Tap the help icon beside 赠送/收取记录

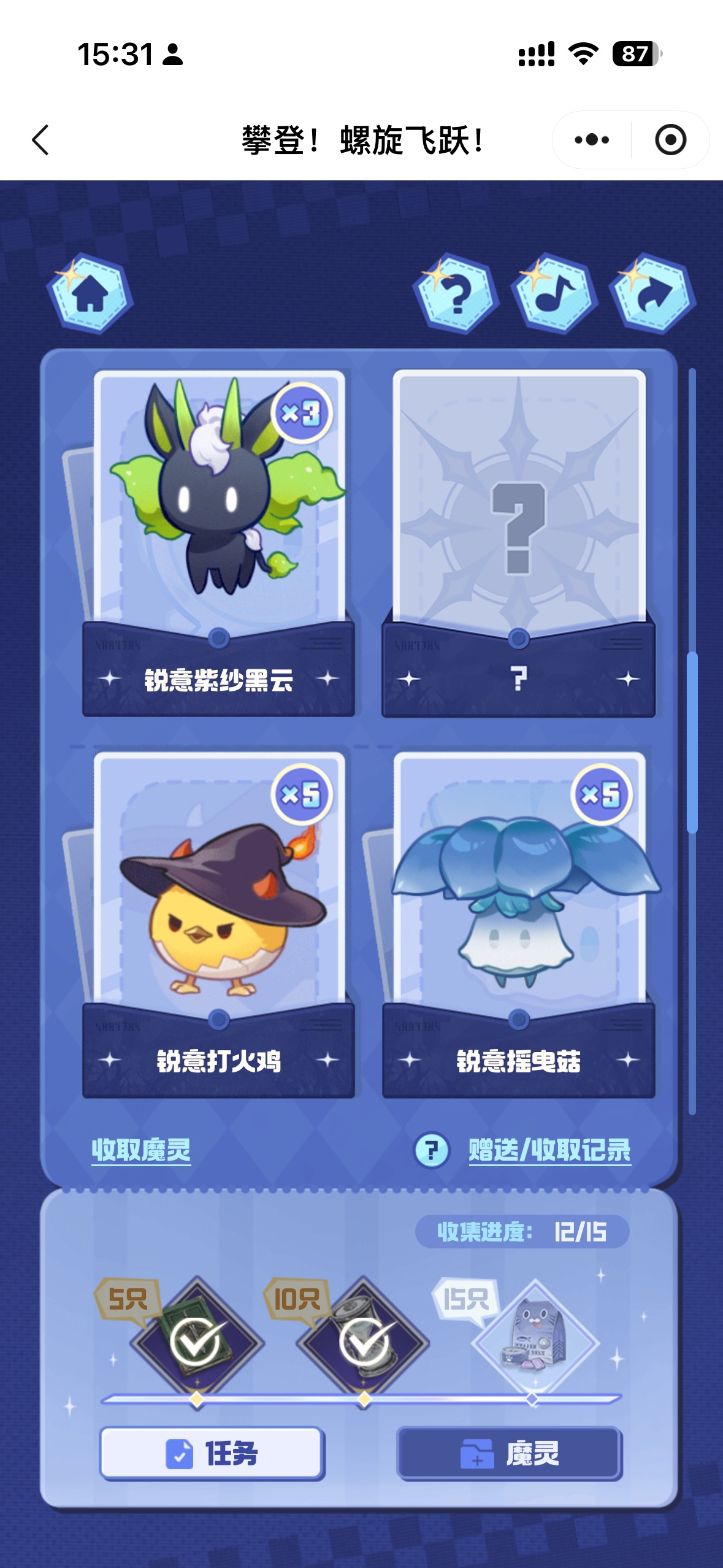tap(432, 1150)
